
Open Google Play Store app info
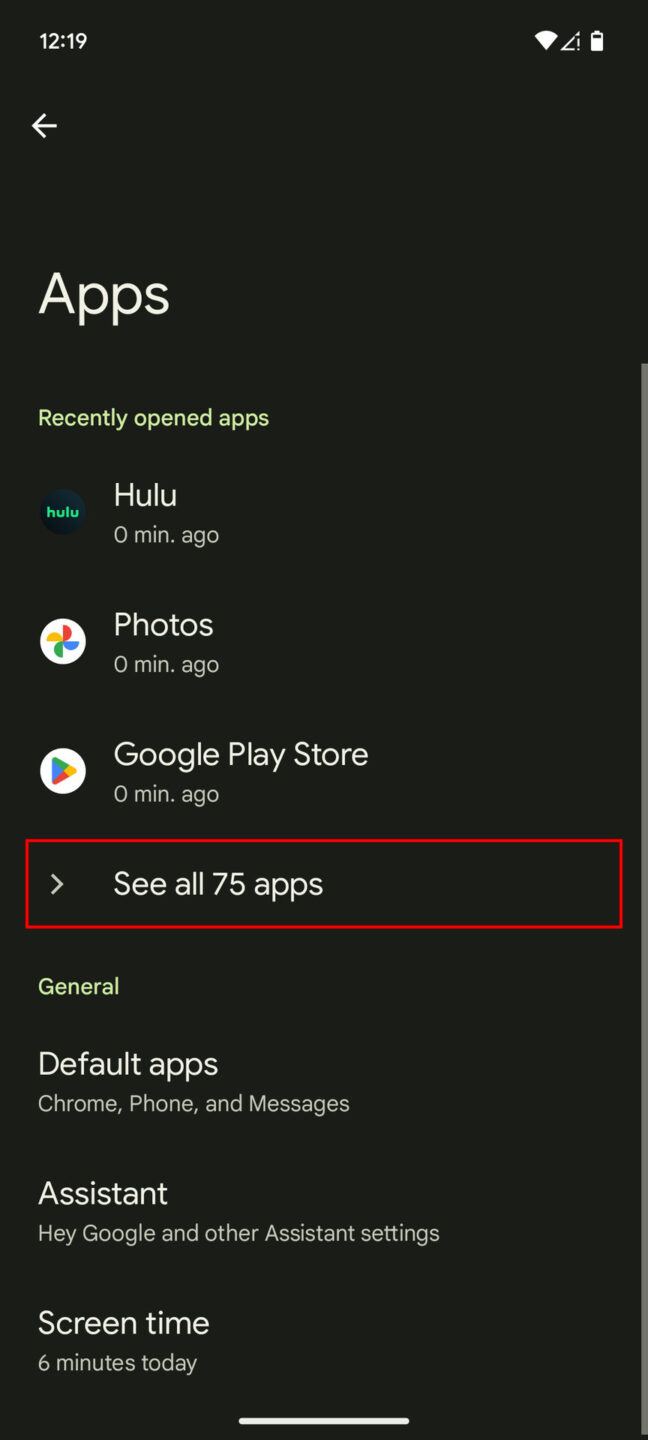(x=240, y=772)
